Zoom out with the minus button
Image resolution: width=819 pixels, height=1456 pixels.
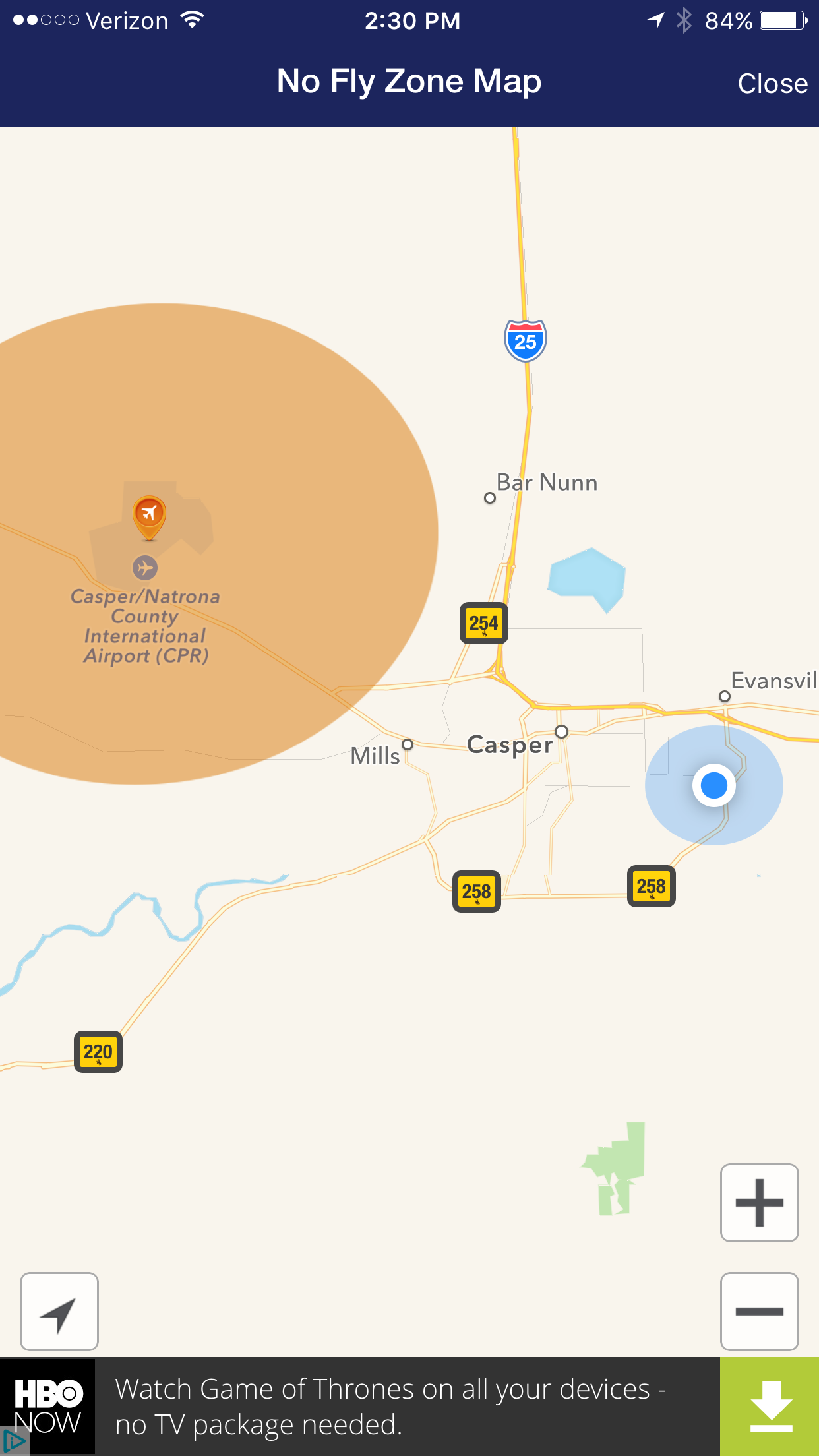(x=759, y=1311)
